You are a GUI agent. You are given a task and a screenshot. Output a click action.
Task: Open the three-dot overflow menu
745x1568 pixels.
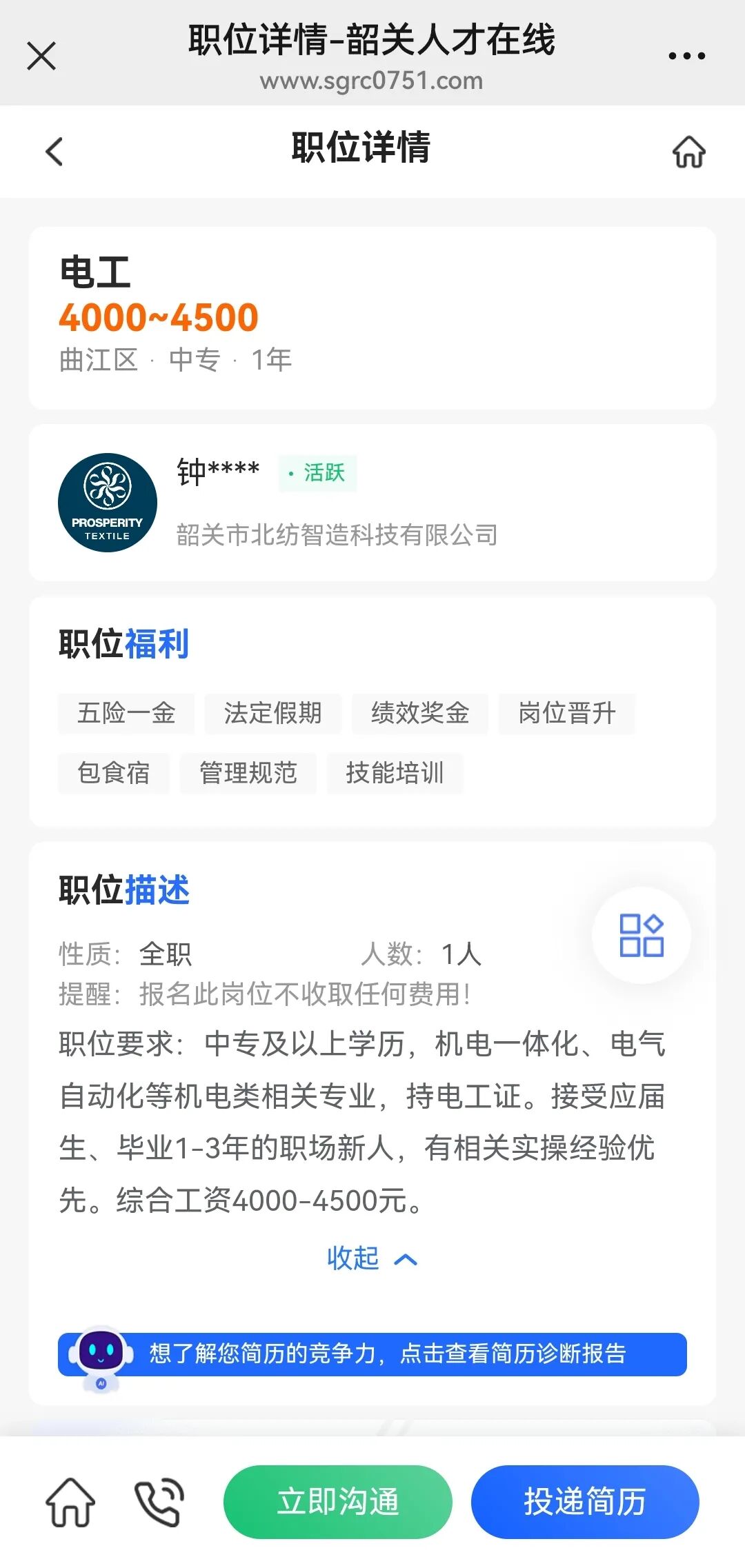click(686, 56)
